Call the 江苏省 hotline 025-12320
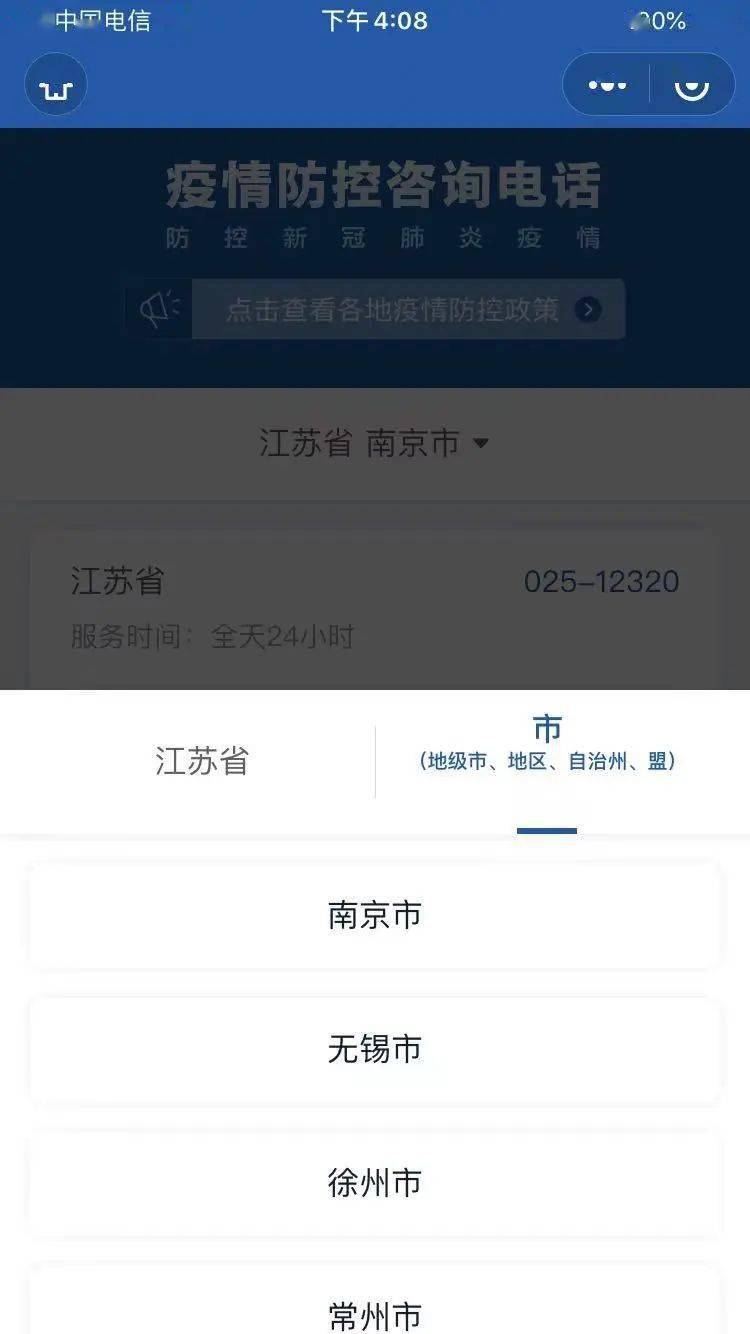750x1334 pixels. point(601,581)
